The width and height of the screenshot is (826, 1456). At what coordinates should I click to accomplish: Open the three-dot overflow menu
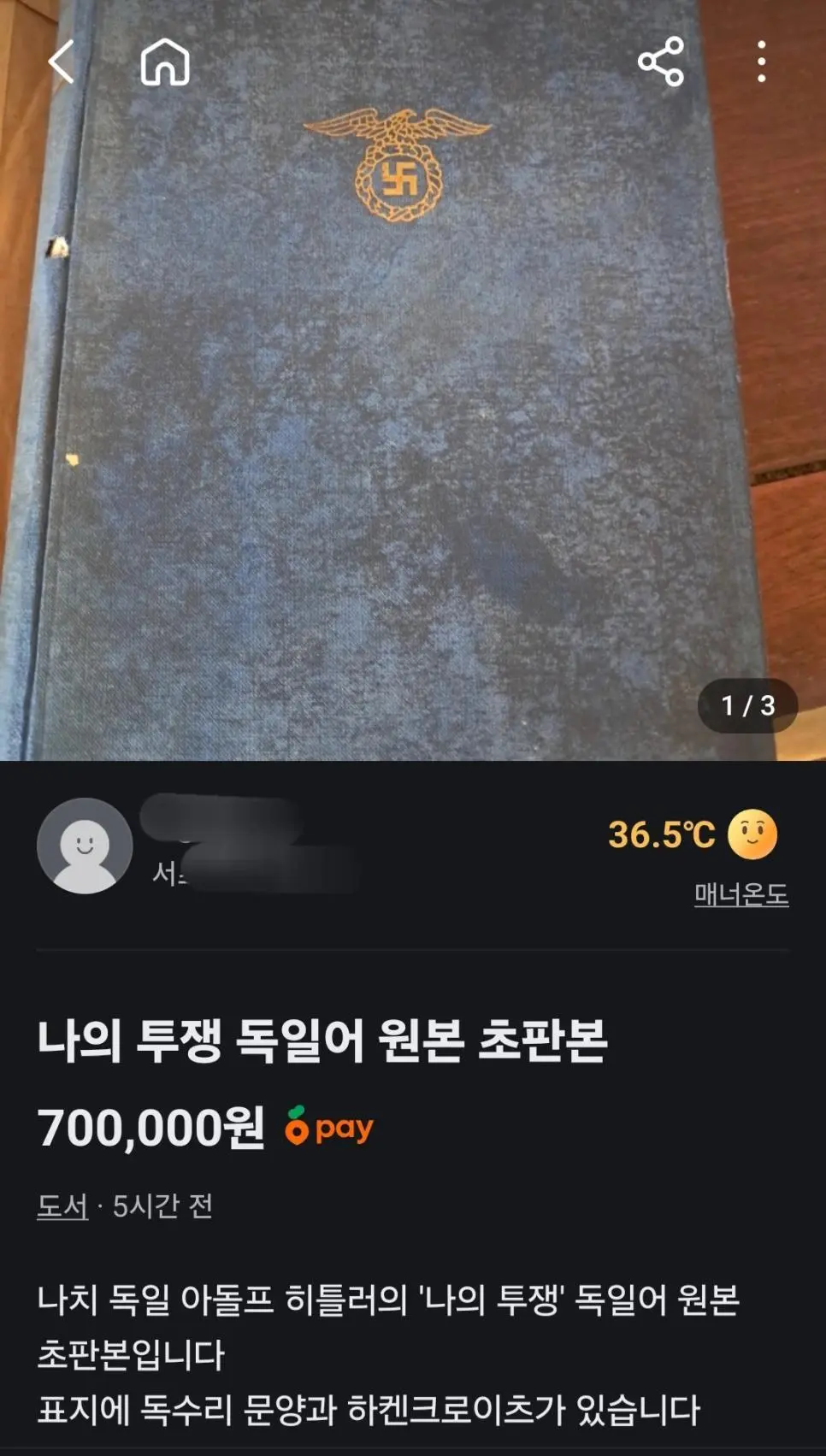coord(761,62)
